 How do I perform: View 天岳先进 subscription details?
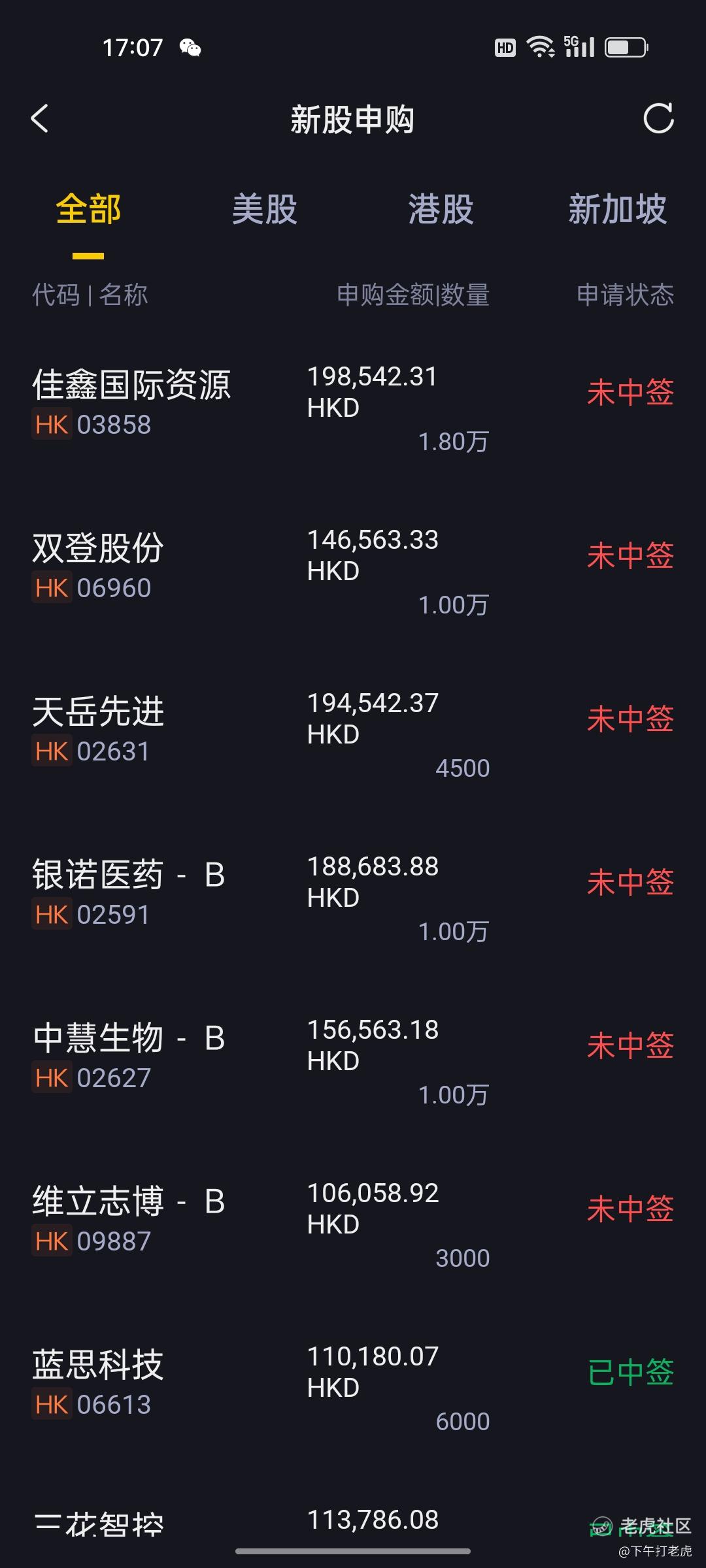click(353, 735)
